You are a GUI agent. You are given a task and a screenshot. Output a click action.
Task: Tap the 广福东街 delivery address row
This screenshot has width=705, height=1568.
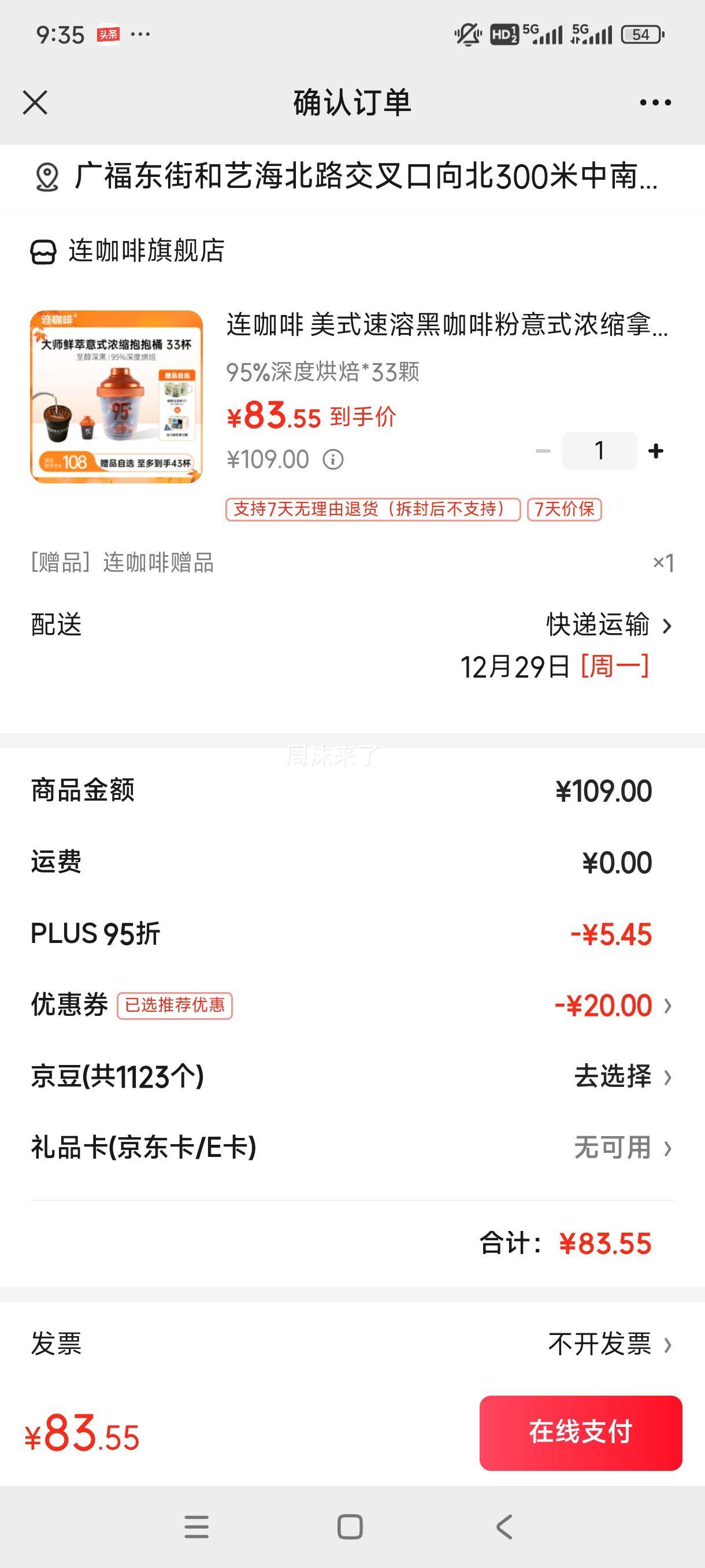[352, 177]
